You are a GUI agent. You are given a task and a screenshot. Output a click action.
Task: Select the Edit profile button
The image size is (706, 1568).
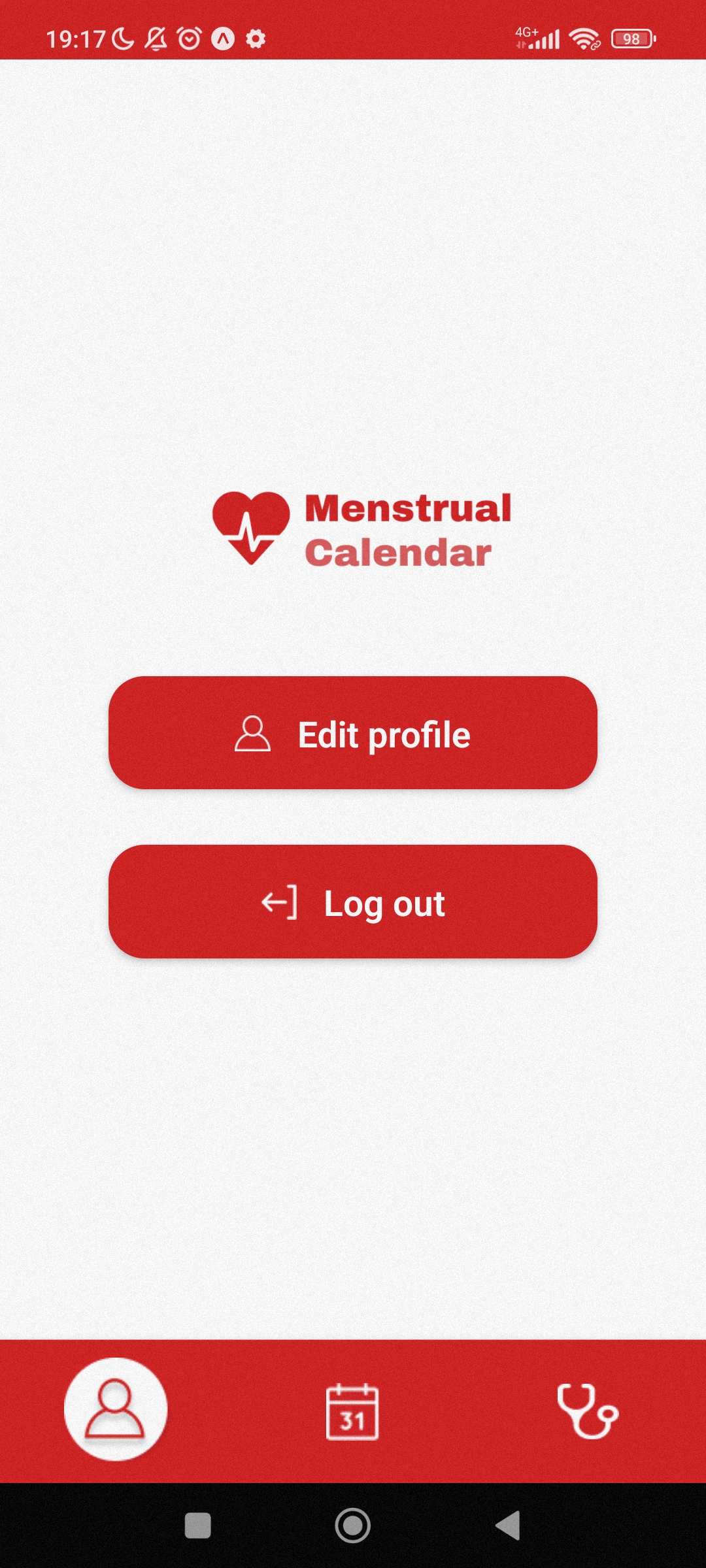click(x=353, y=734)
